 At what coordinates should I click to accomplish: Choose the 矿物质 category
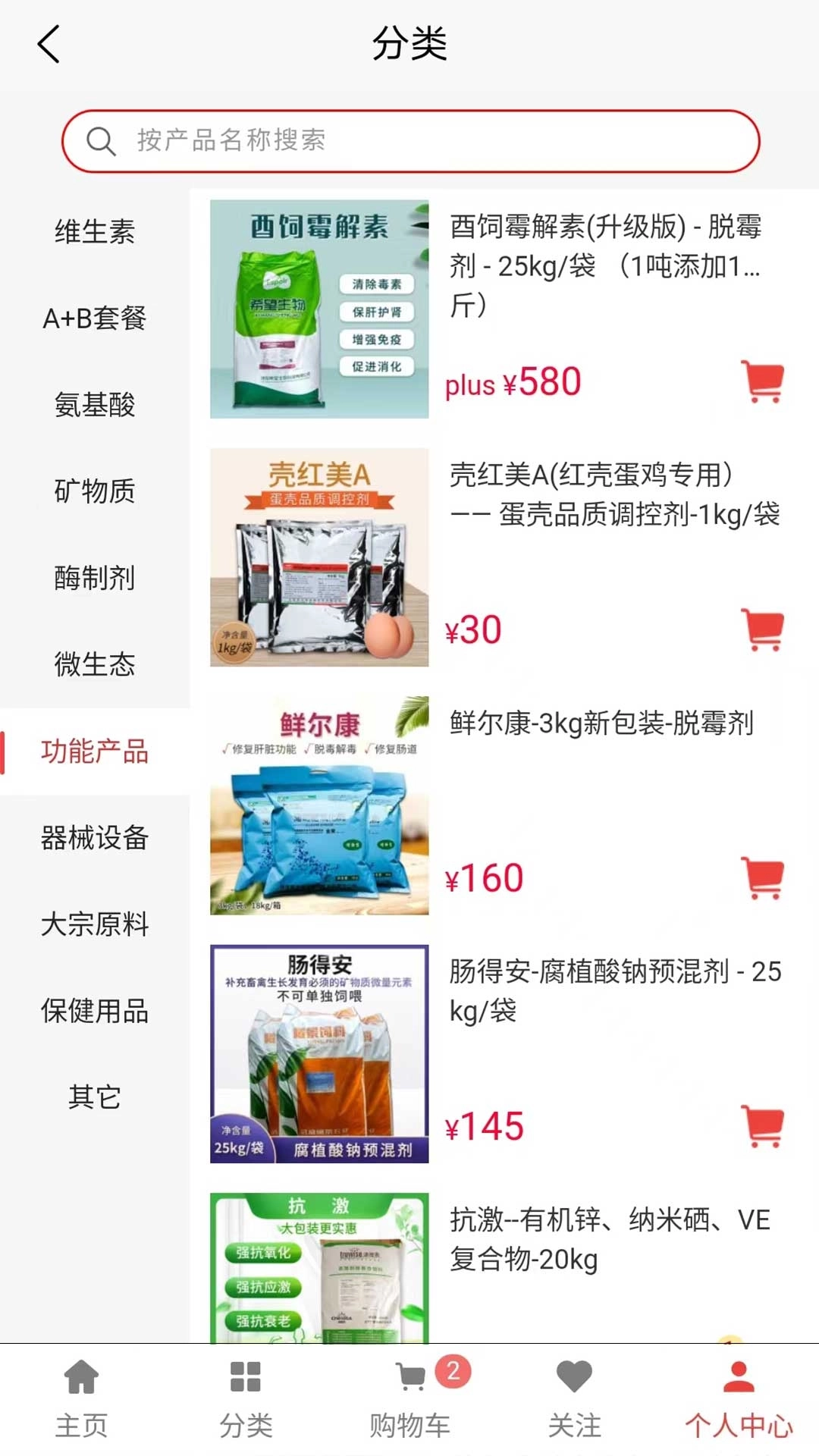95,491
